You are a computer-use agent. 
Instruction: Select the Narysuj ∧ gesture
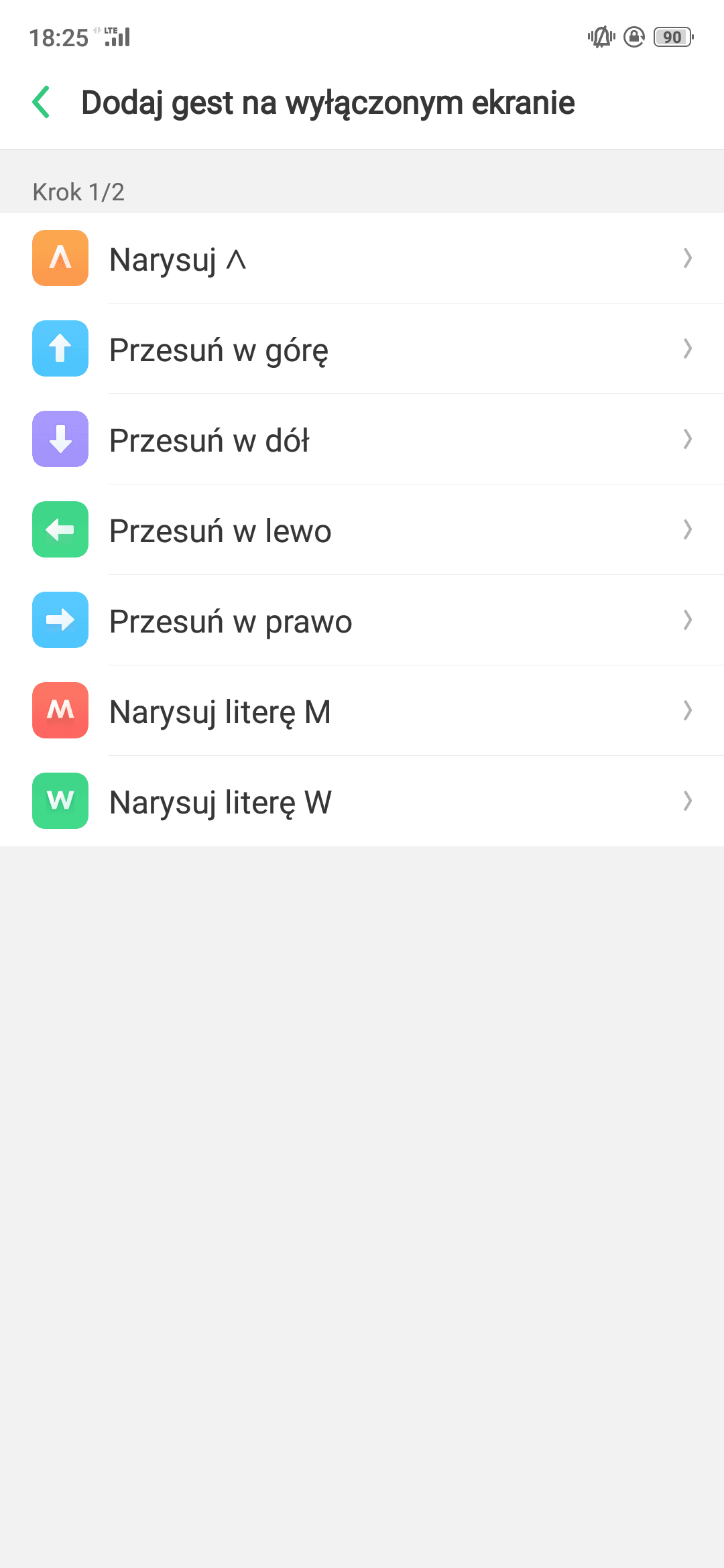362,258
